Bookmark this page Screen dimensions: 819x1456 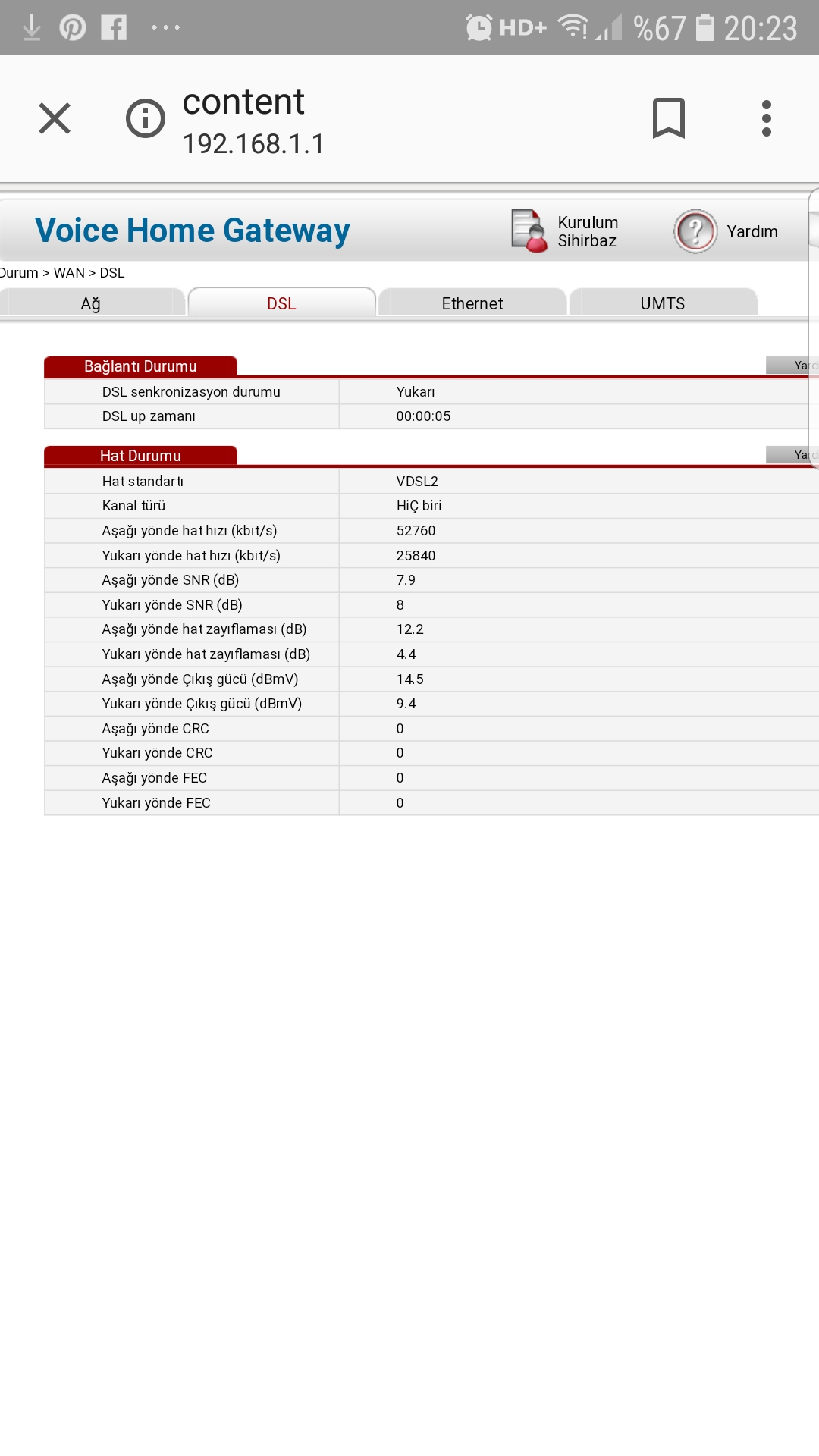[x=668, y=118]
